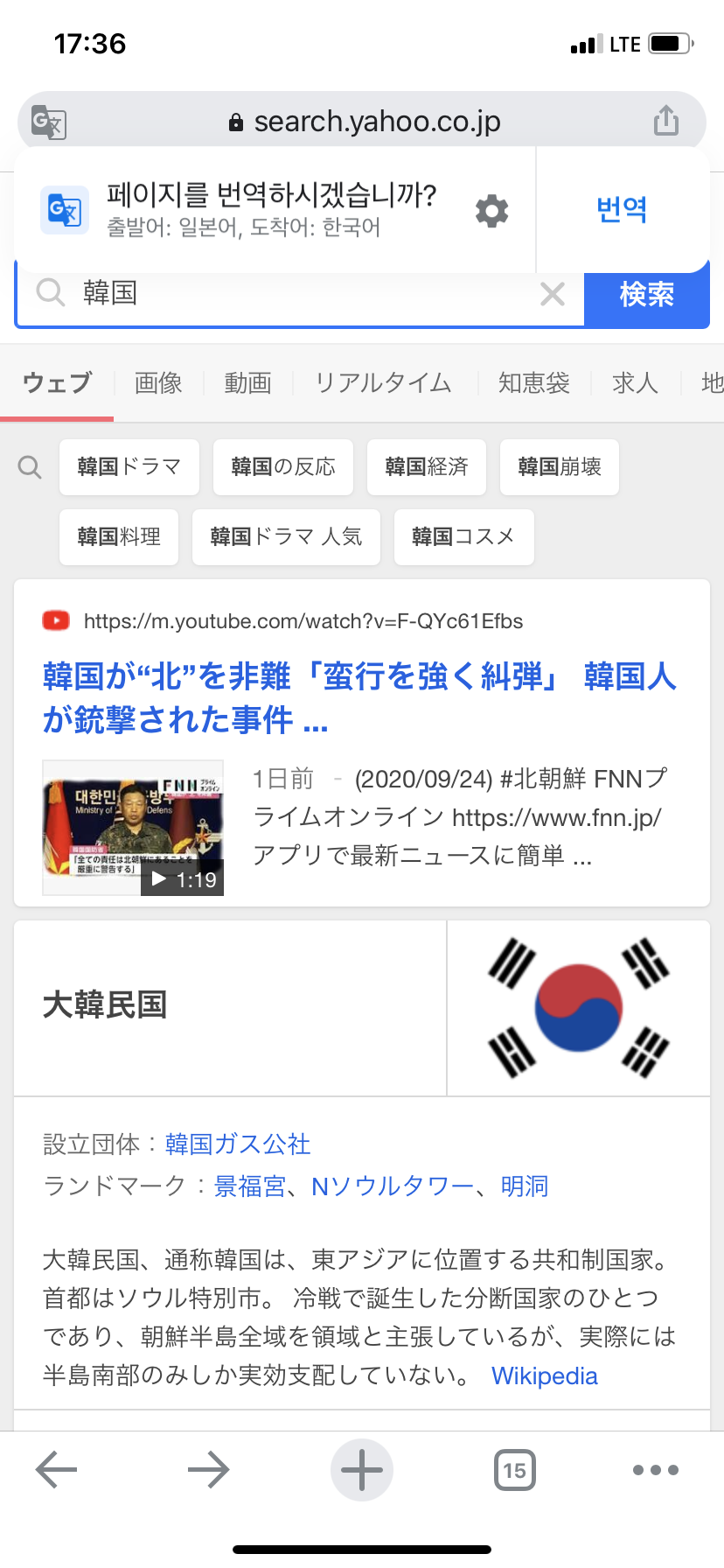
Task: View the 15 open tabs
Action: (x=515, y=1470)
